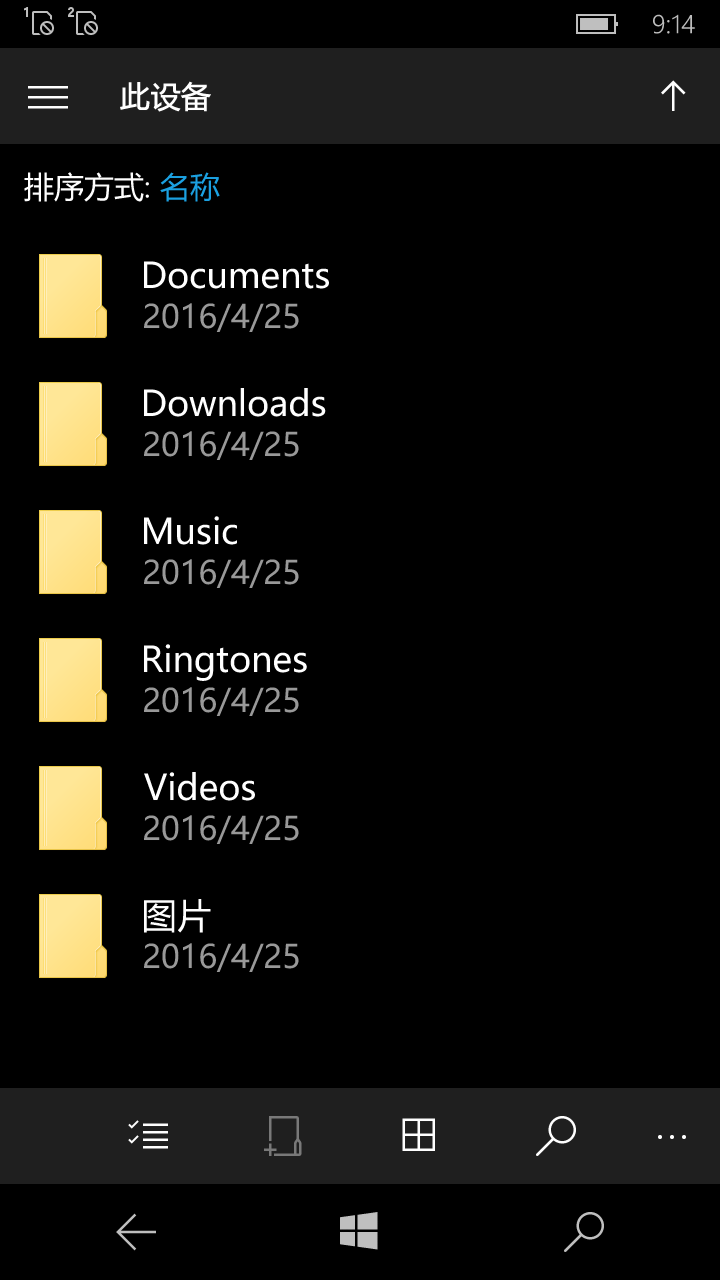Return to the Windows Start screen
This screenshot has width=720, height=1280.
[x=359, y=1231]
